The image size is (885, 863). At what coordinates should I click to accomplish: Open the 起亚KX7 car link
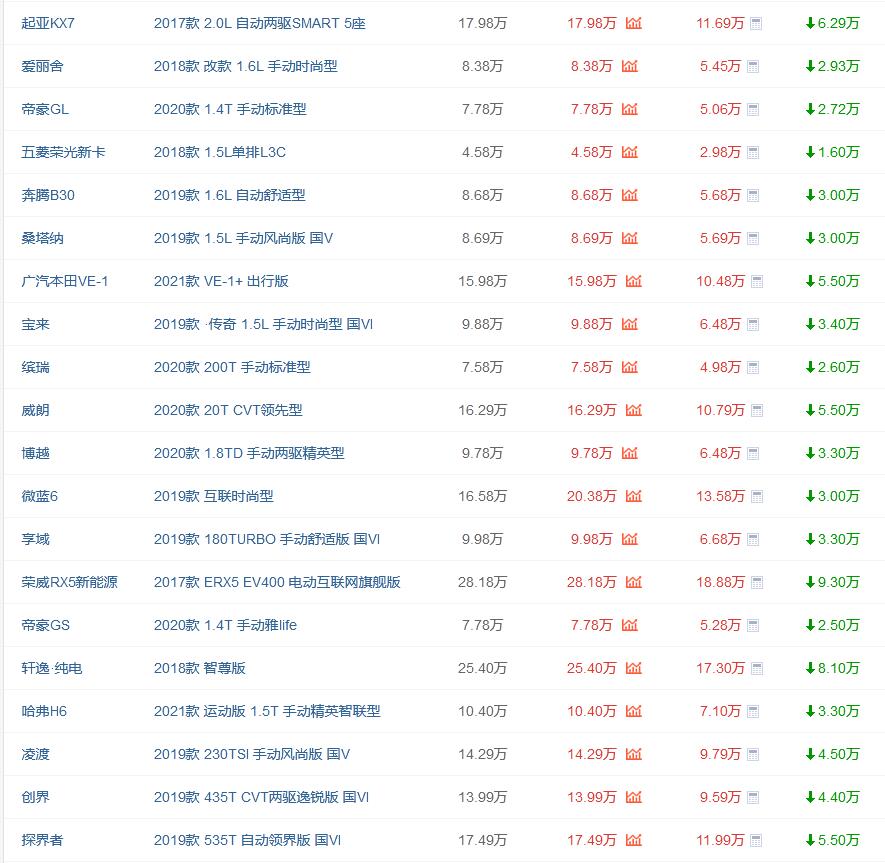click(x=48, y=23)
